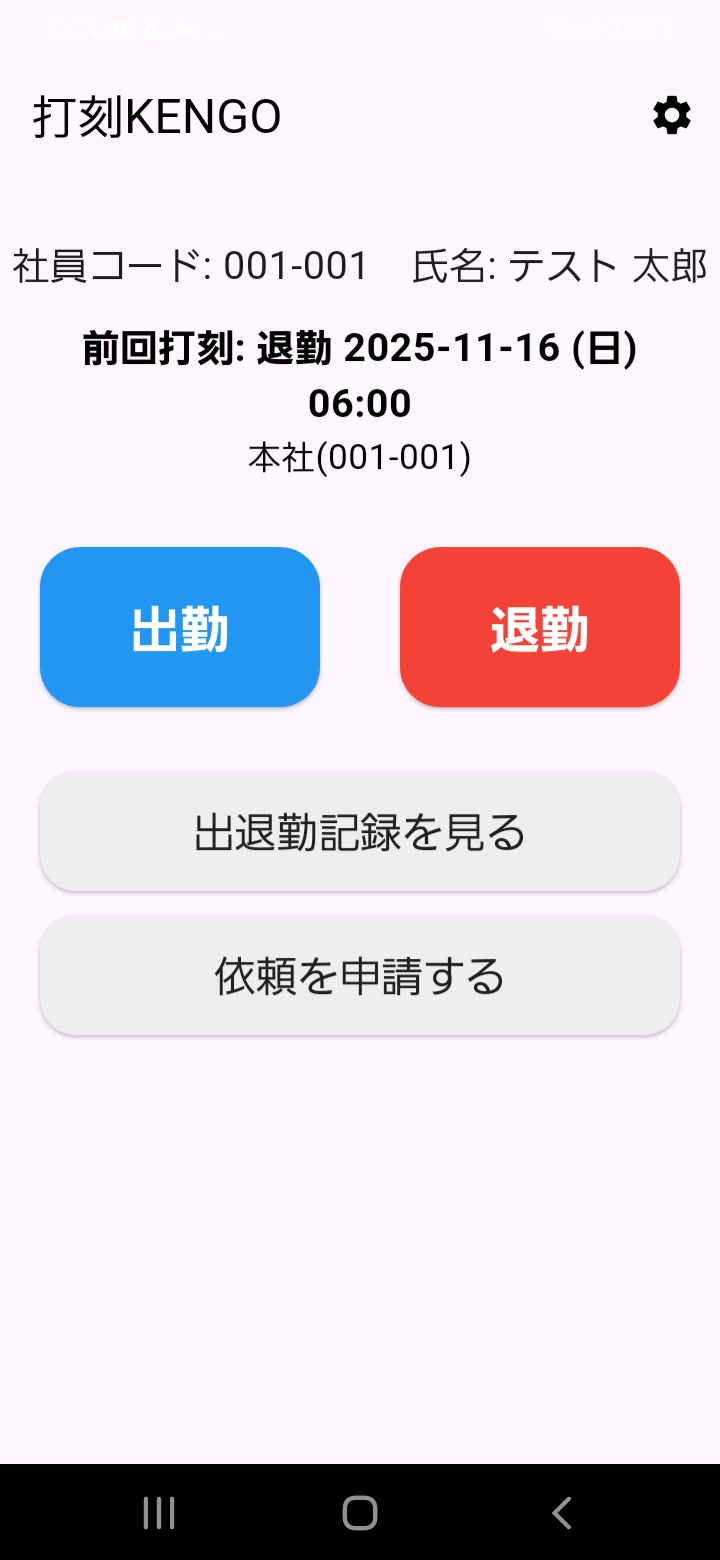Tap the Wi-Fi signal icon in status bar
720x1560 pixels.
pos(558,29)
